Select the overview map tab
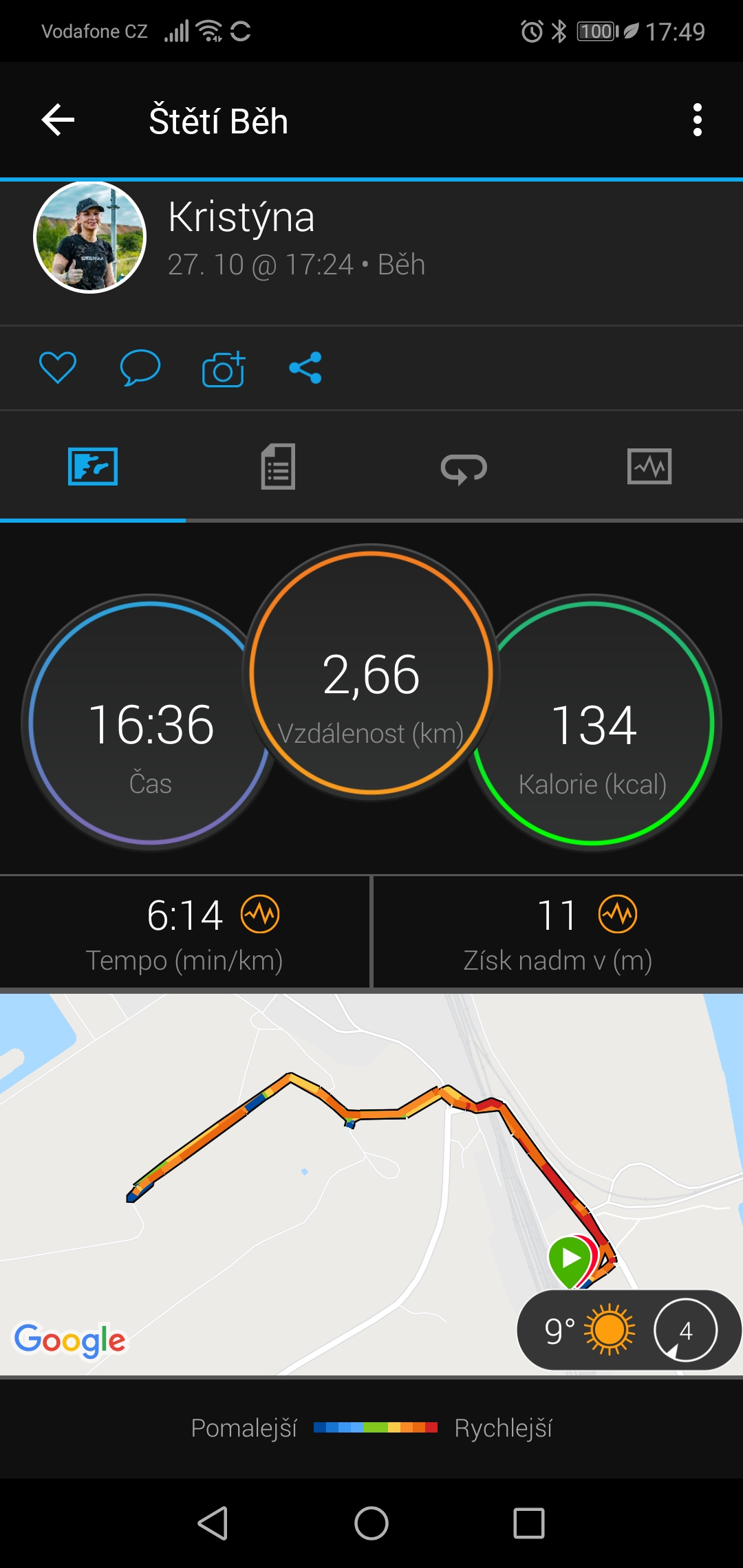This screenshot has width=743, height=1568. tap(93, 466)
